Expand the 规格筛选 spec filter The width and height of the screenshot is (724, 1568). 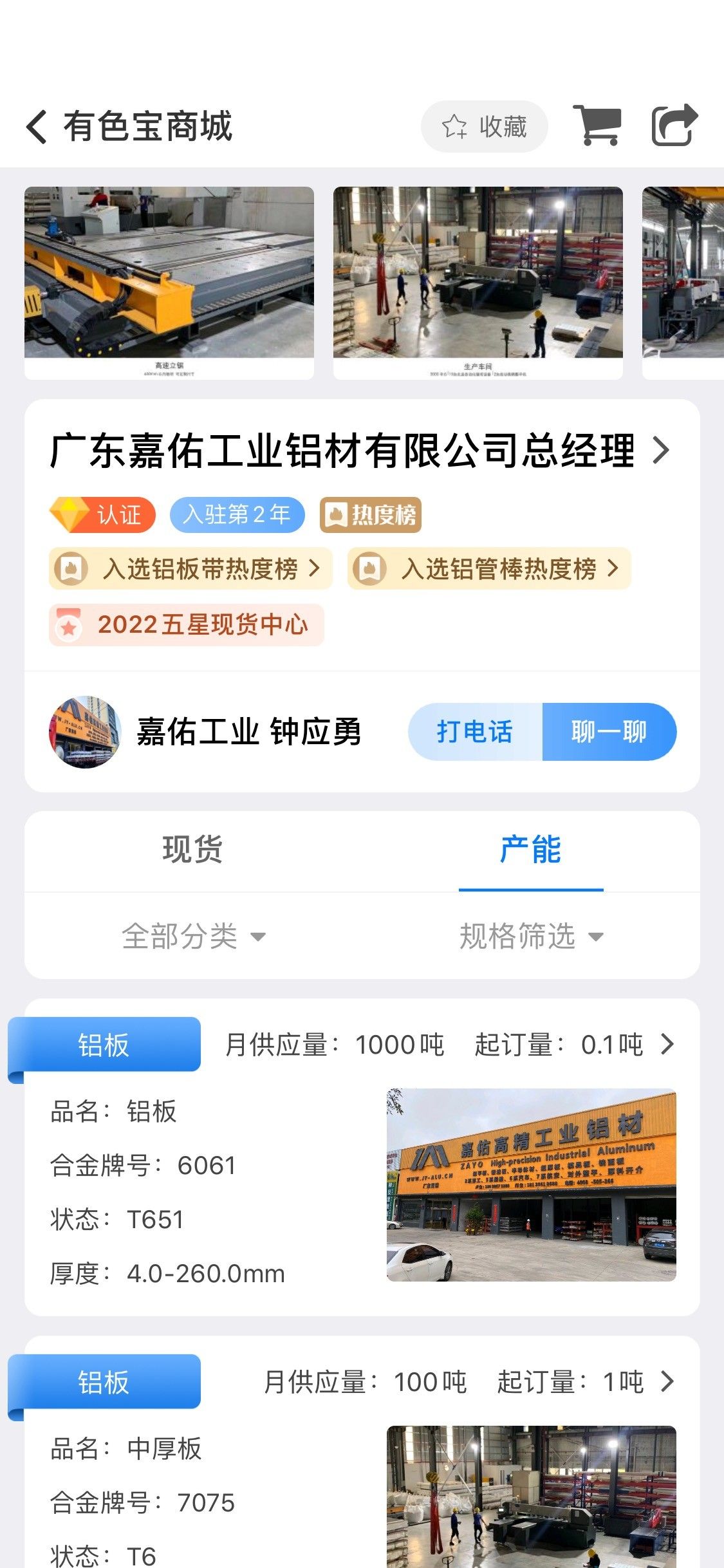tap(530, 936)
